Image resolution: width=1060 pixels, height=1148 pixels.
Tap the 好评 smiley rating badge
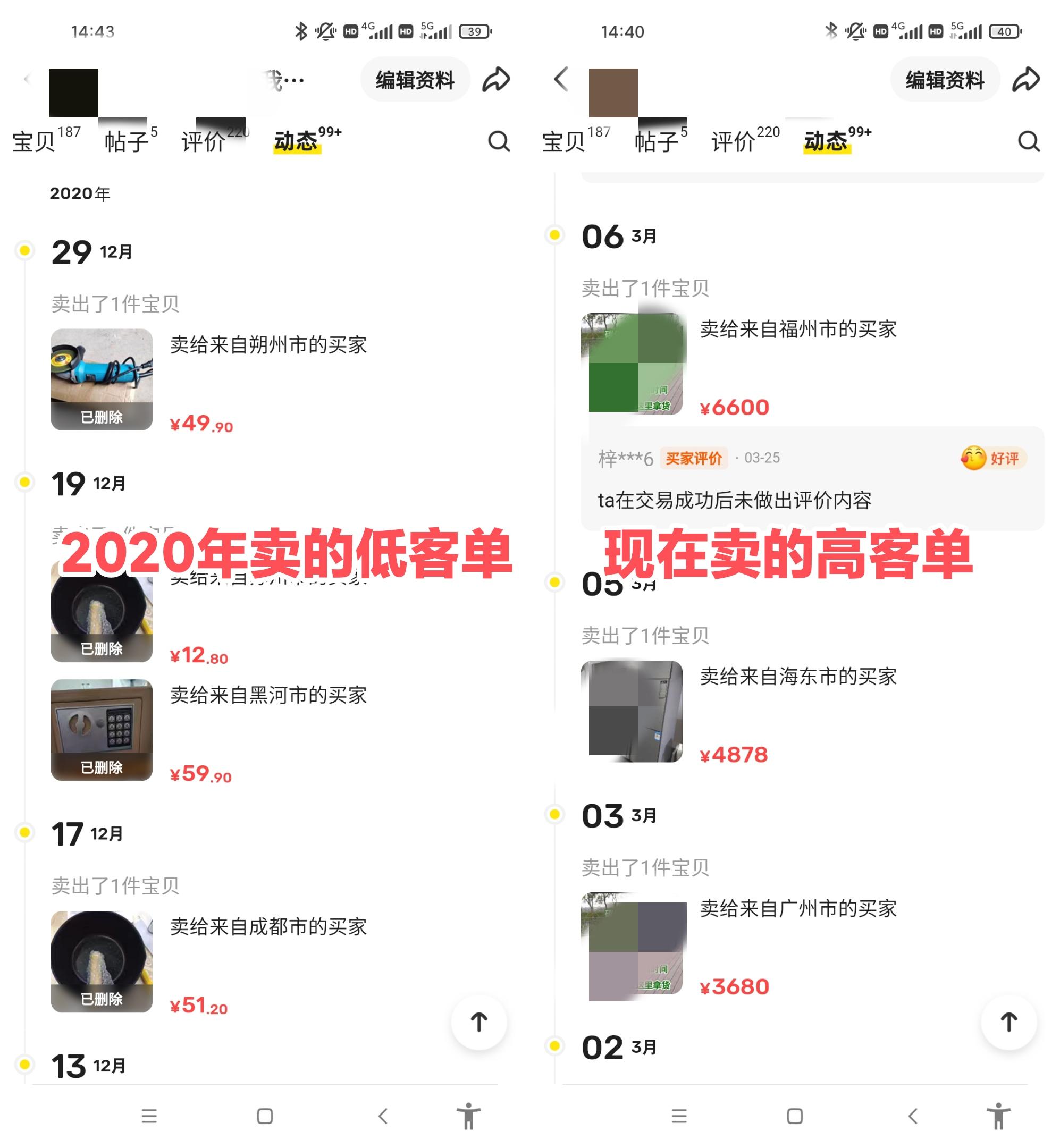994,458
